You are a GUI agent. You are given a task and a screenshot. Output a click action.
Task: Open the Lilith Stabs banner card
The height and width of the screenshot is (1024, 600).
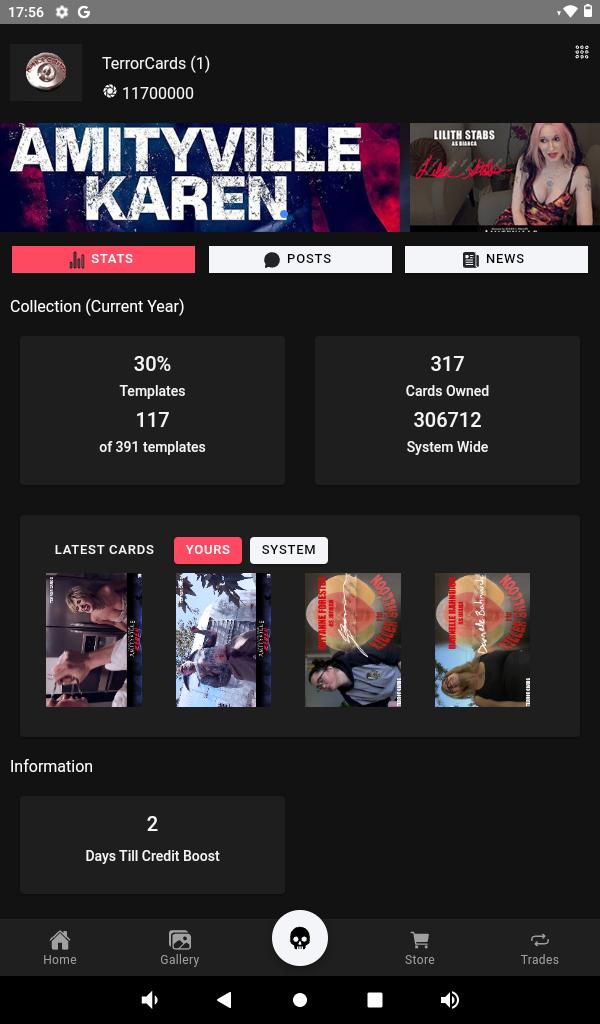505,177
